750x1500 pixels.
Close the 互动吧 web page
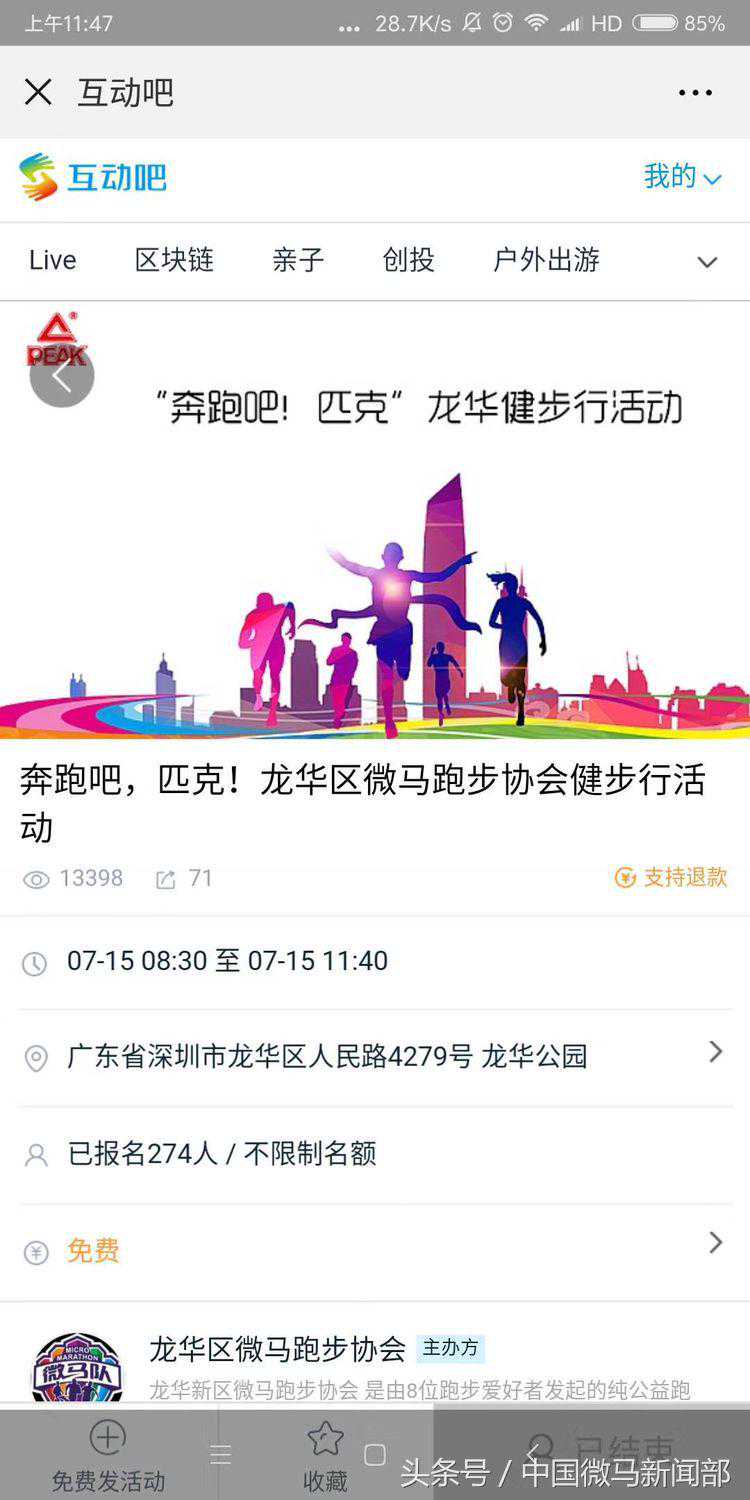[x=38, y=92]
